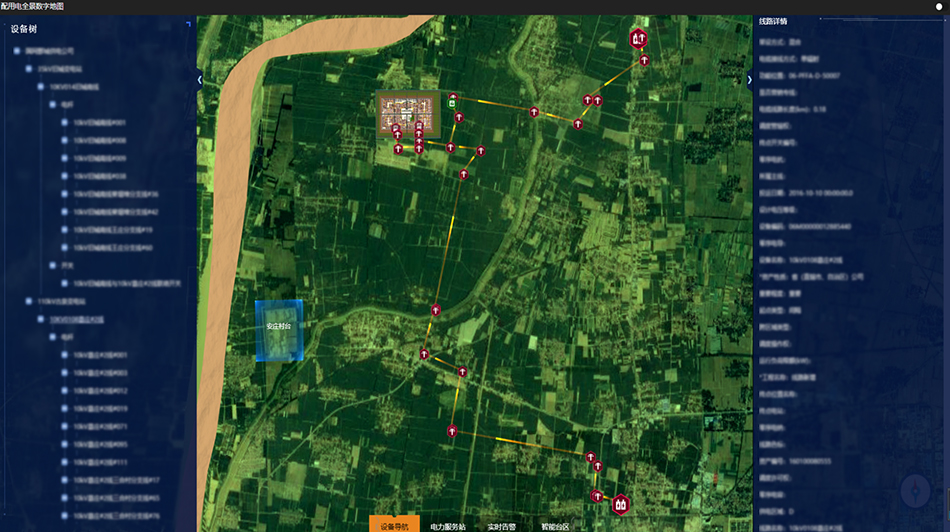Viewport: 950px width, 532px height.
Task: Switch to the 电力服务站 tab
Action: point(448,525)
